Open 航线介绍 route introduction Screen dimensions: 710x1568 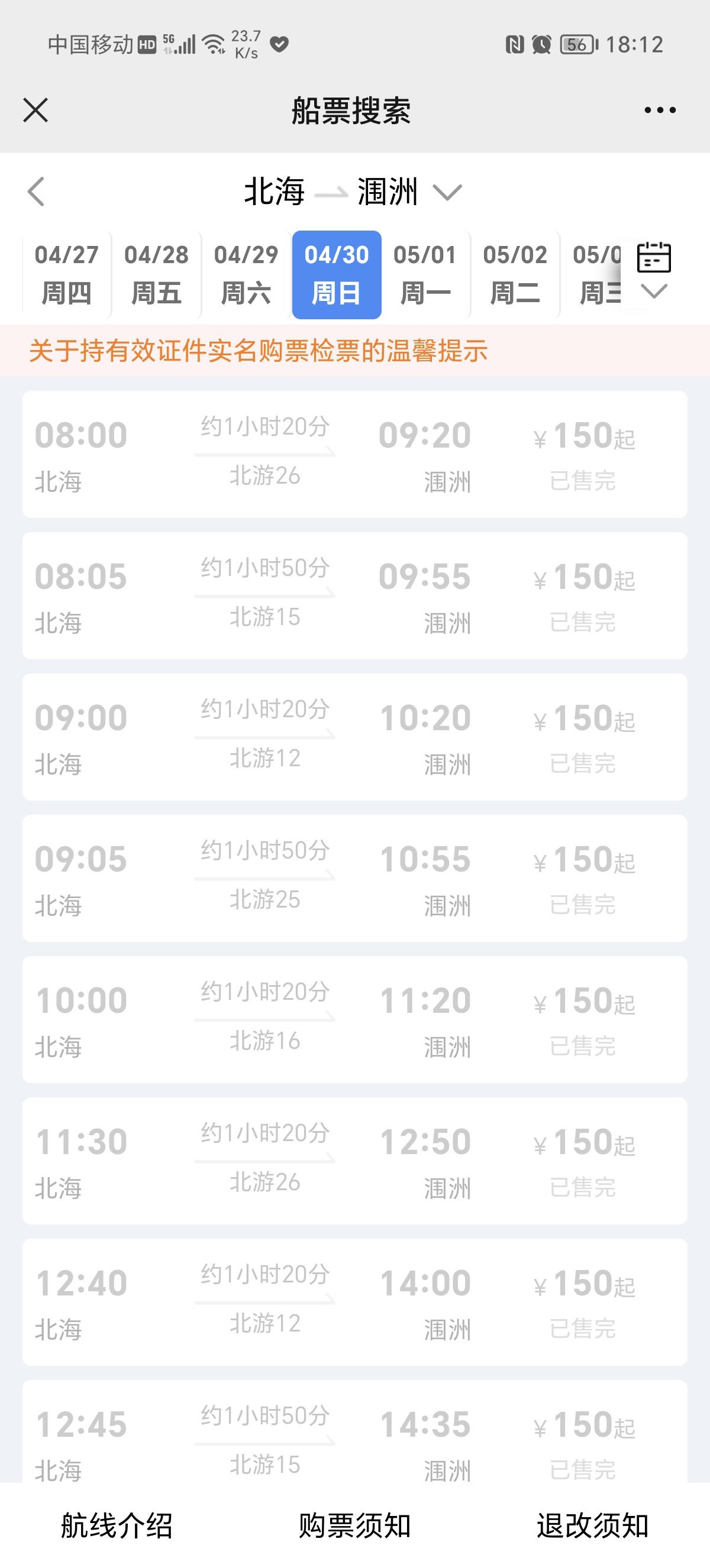tap(117, 1525)
